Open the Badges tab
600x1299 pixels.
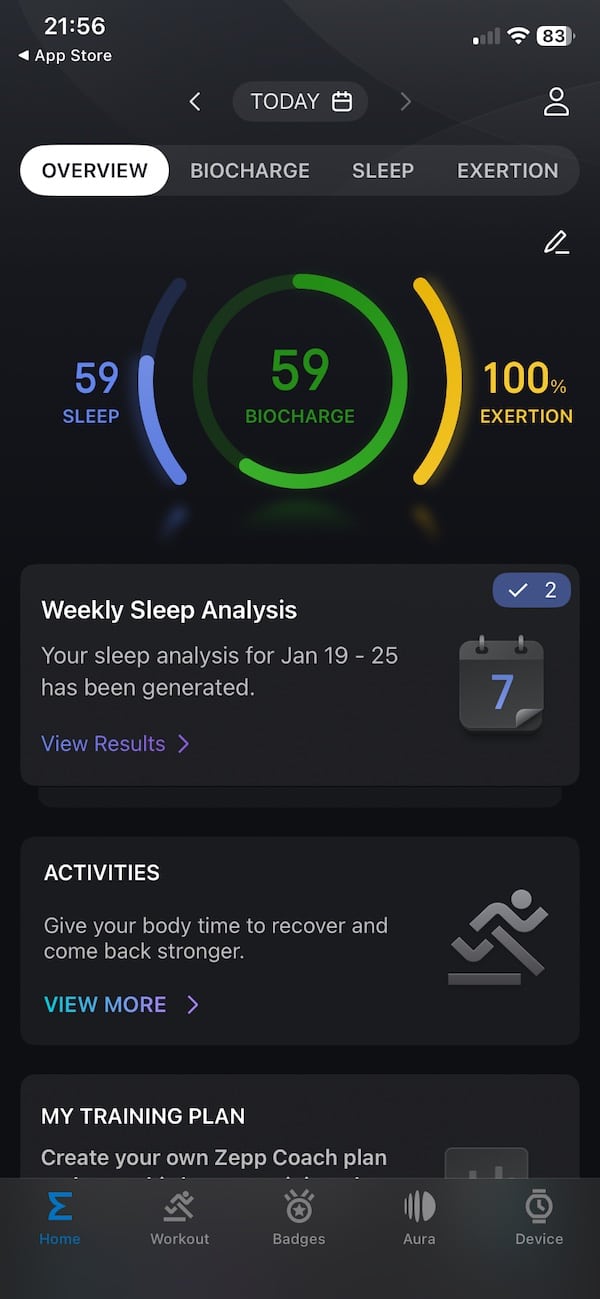tap(299, 1218)
